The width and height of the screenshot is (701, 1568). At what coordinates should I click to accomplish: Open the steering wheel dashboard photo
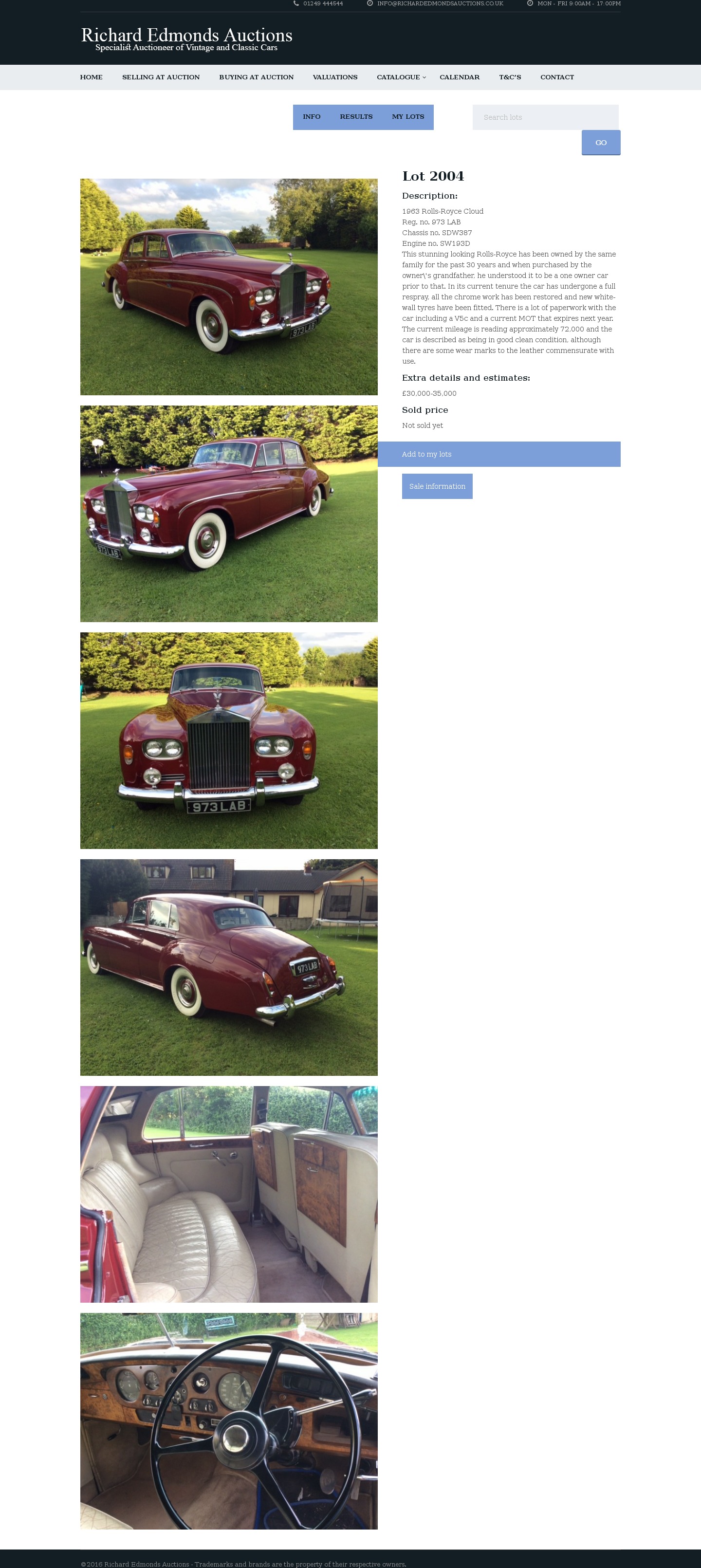point(229,1420)
